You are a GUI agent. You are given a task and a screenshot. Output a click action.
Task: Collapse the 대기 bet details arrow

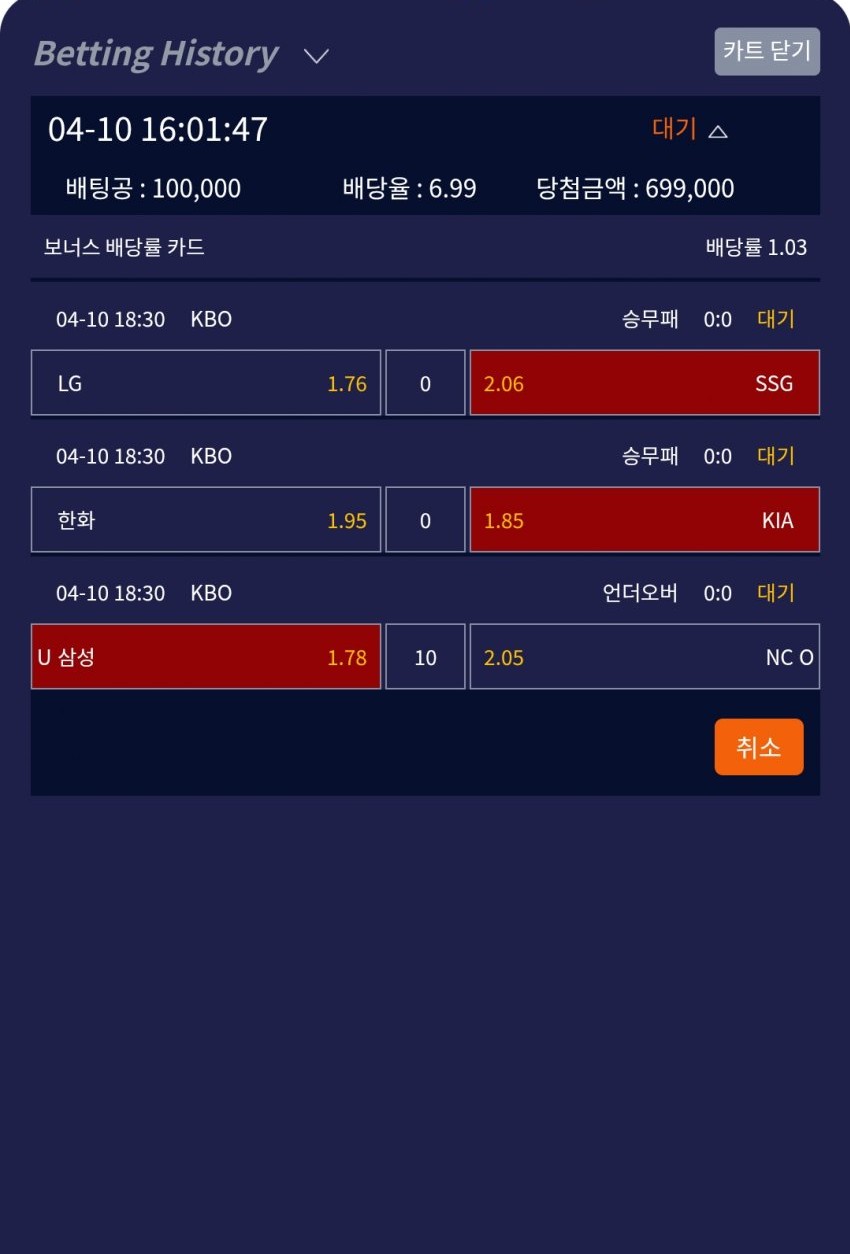[x=718, y=131]
